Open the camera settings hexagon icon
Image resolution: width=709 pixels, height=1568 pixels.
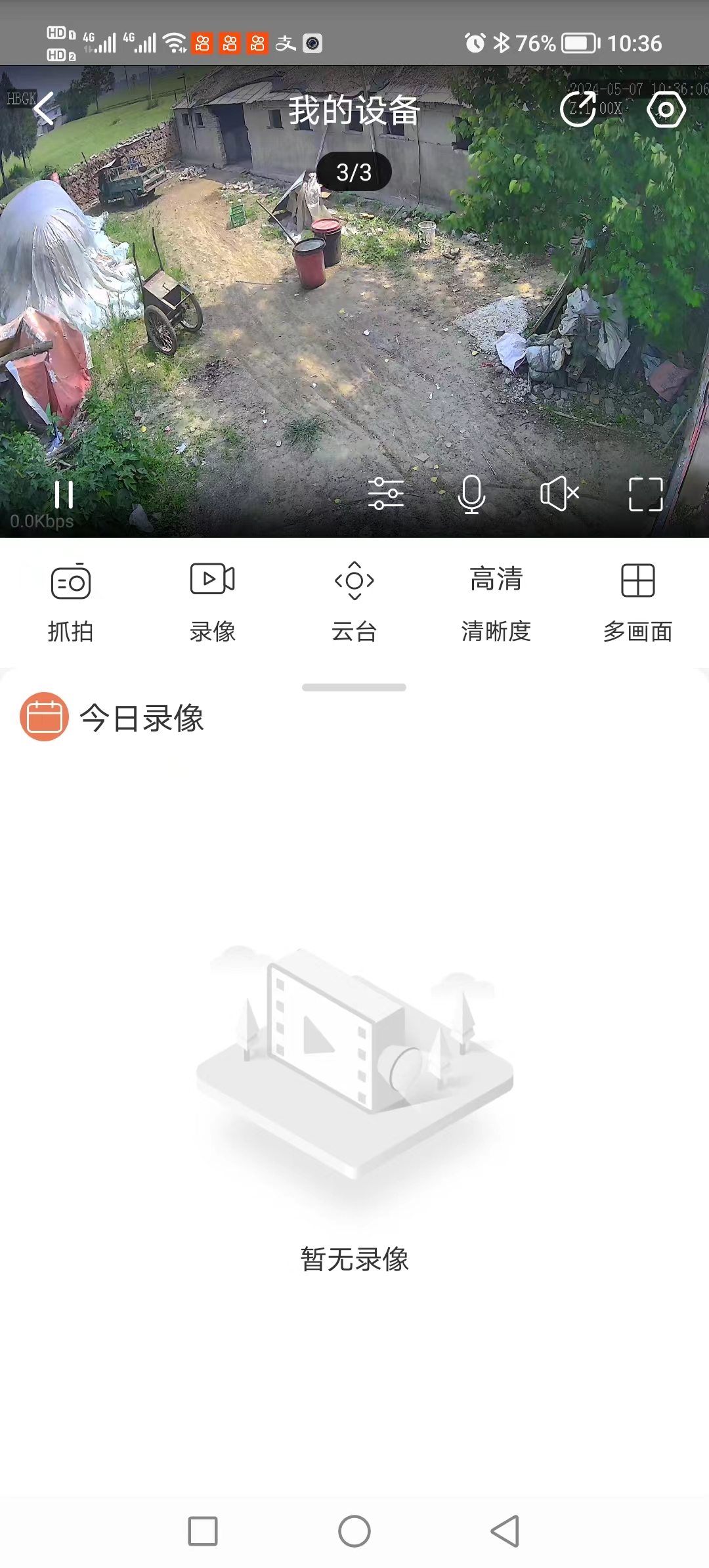point(666,110)
